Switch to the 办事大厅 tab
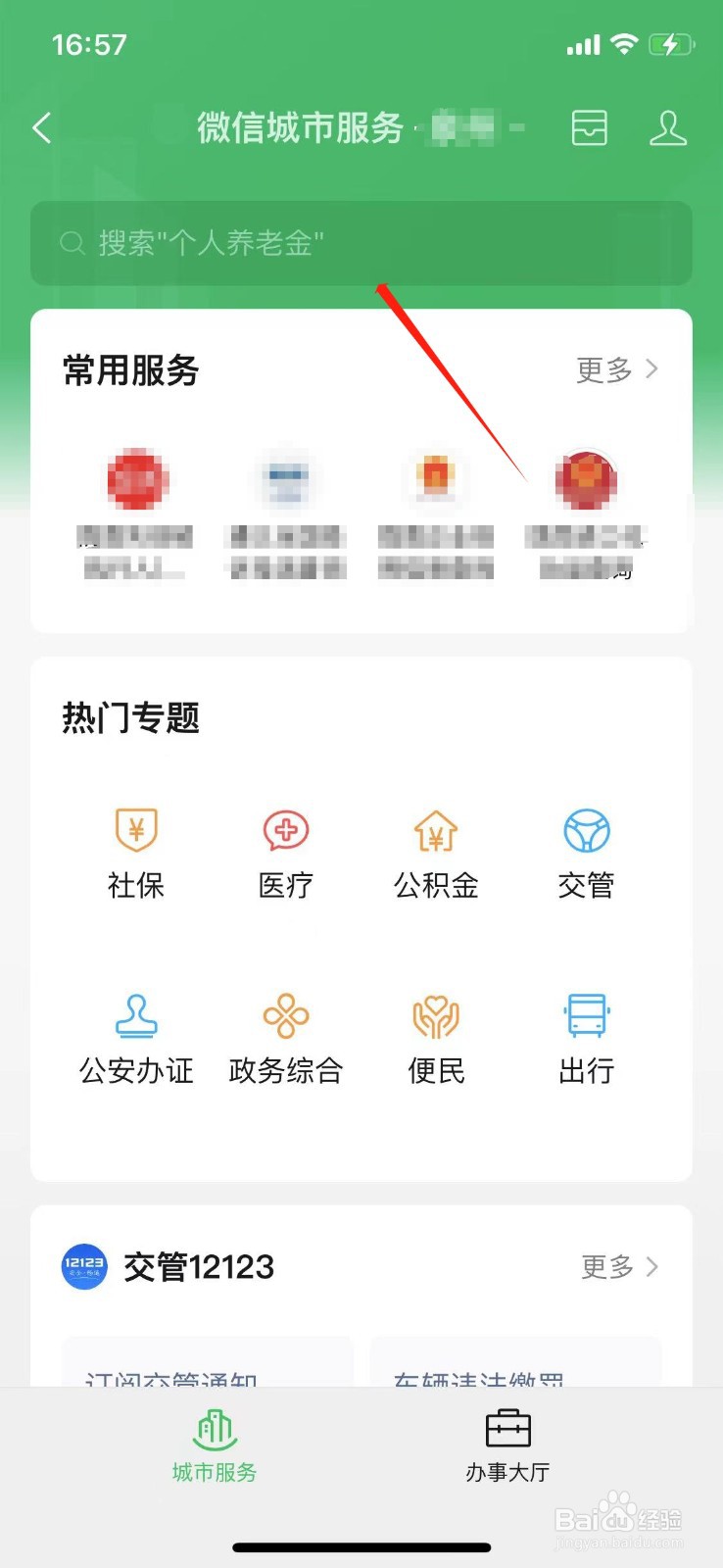Screen dimensions: 723x1568 point(507,1446)
